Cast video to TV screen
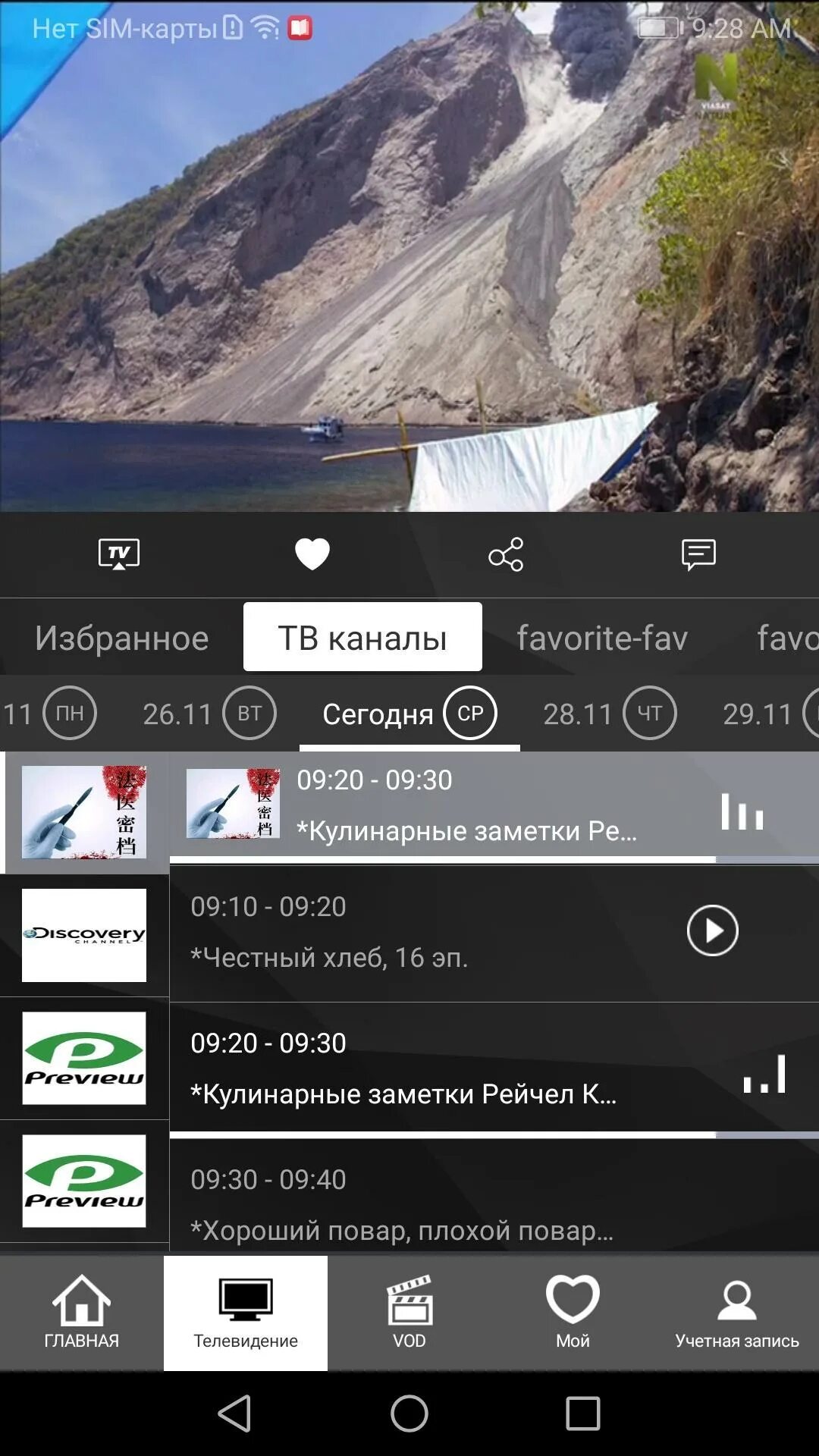819x1456 pixels. [119, 554]
